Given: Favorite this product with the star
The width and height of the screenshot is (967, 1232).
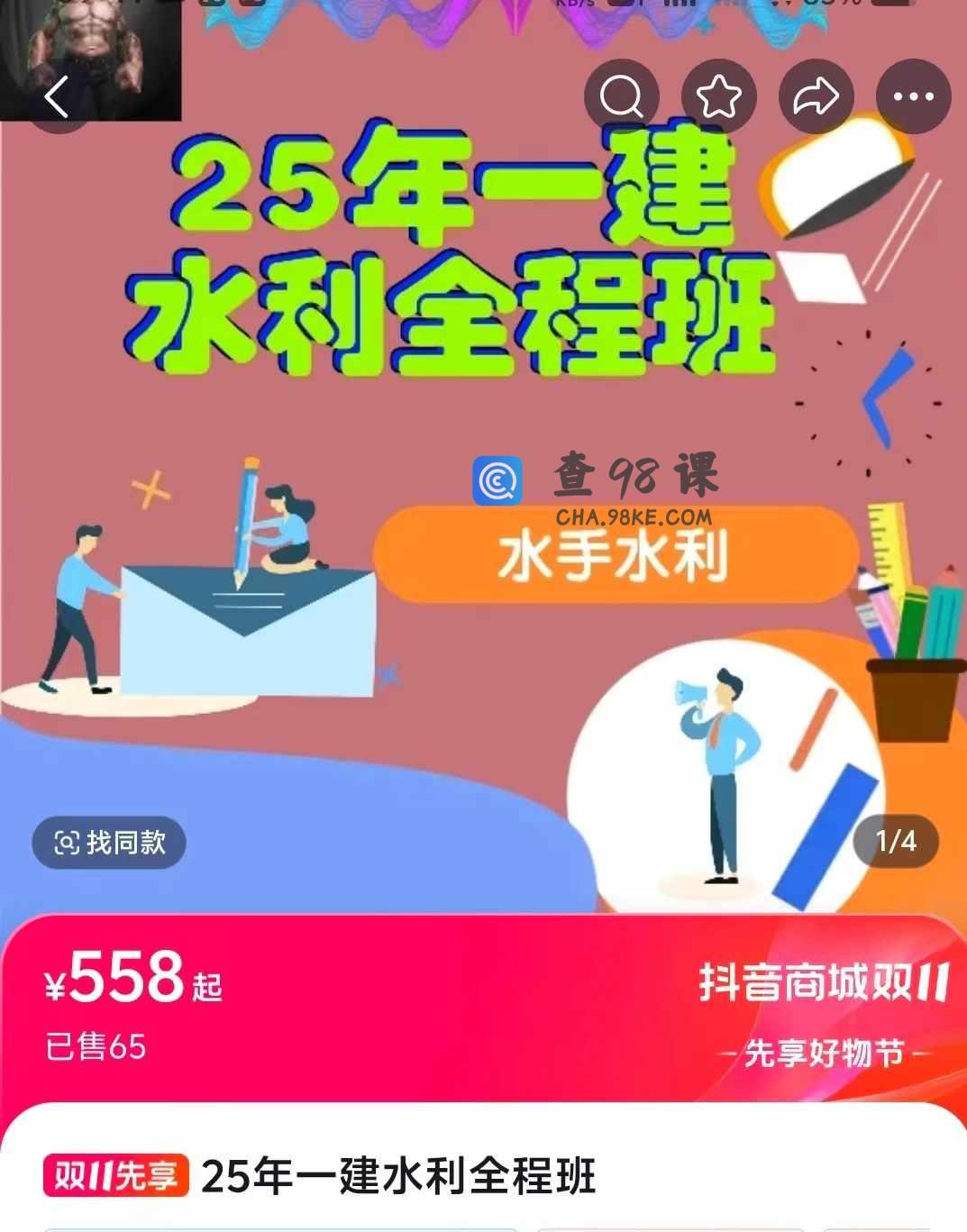Looking at the screenshot, I should click(x=719, y=96).
